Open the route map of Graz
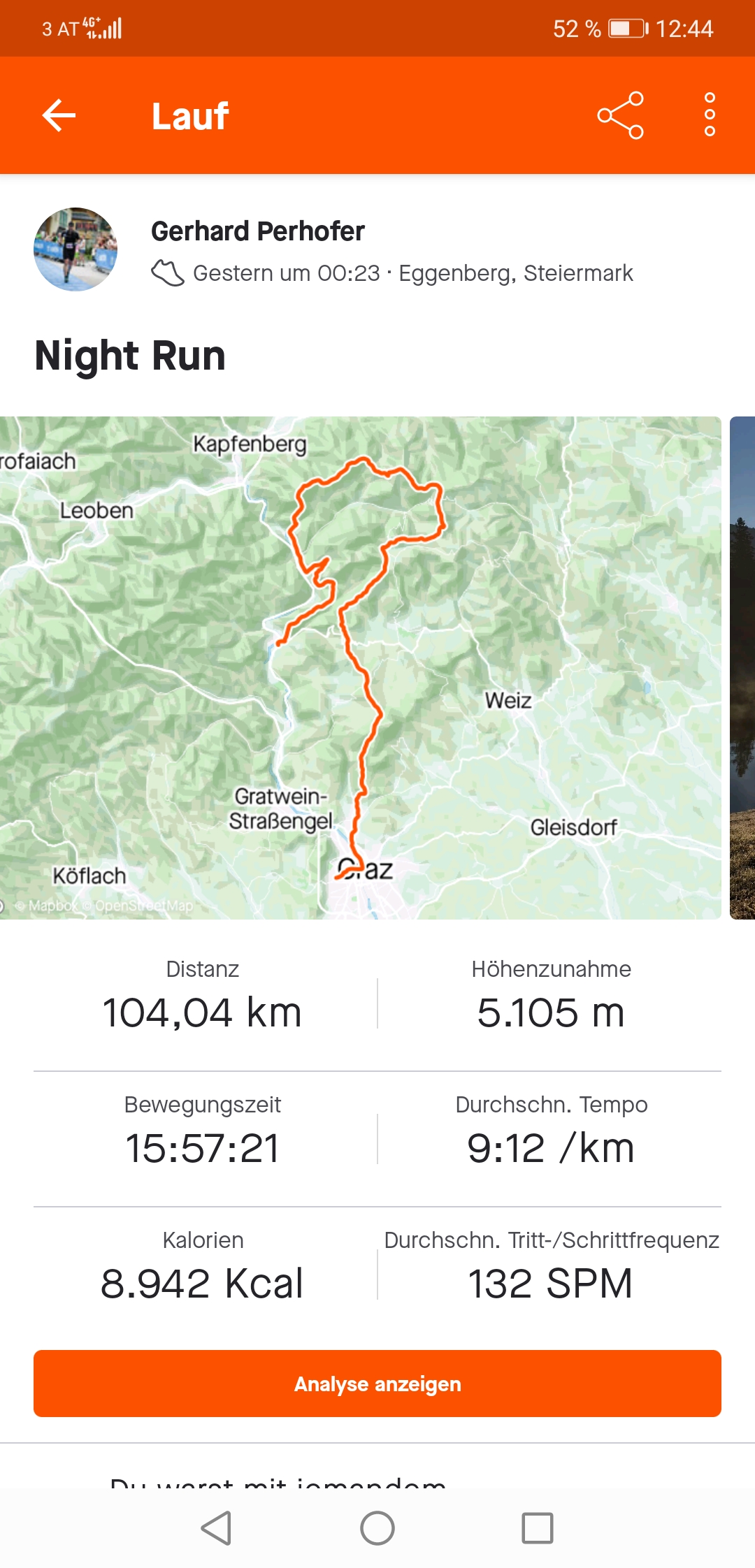This screenshot has width=755, height=1568. click(360, 667)
